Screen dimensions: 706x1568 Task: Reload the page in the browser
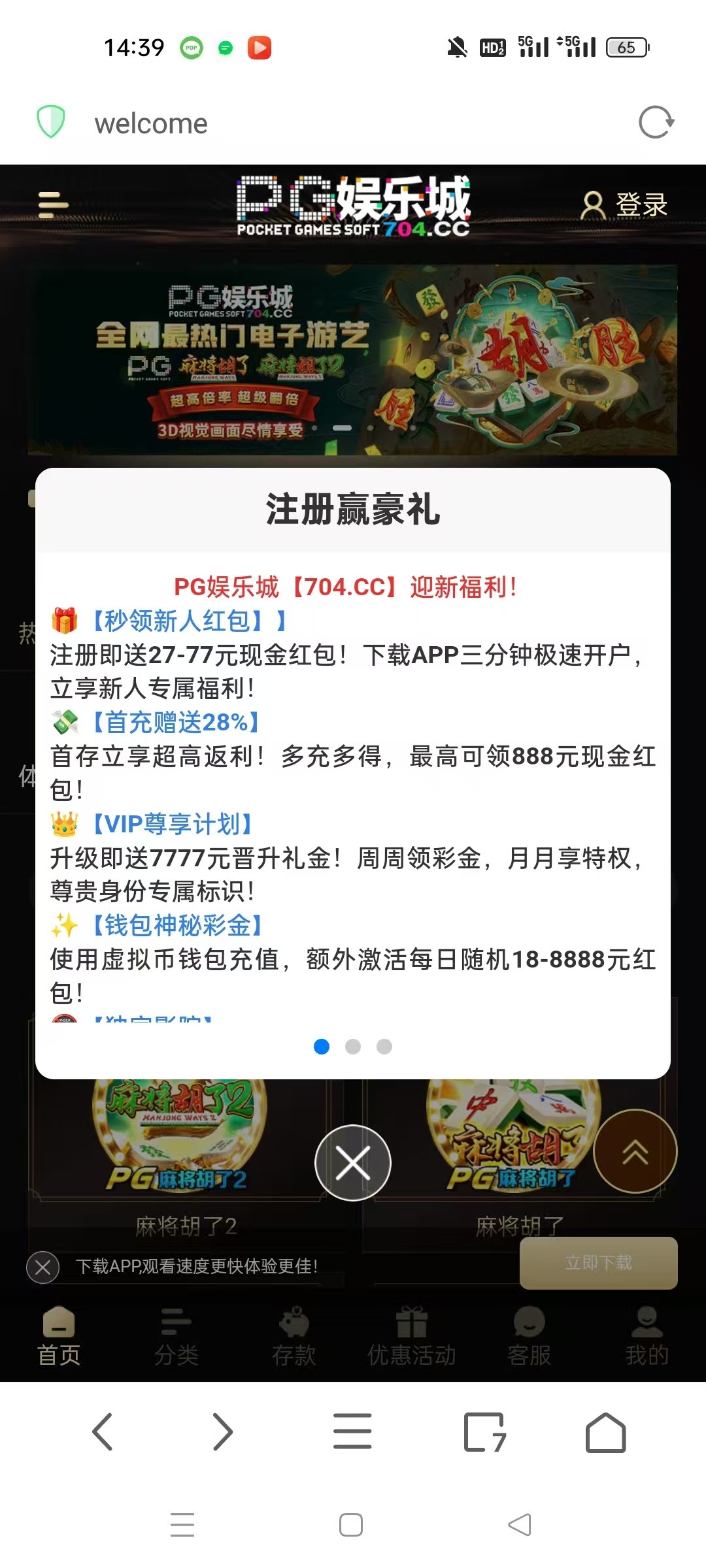(x=656, y=122)
